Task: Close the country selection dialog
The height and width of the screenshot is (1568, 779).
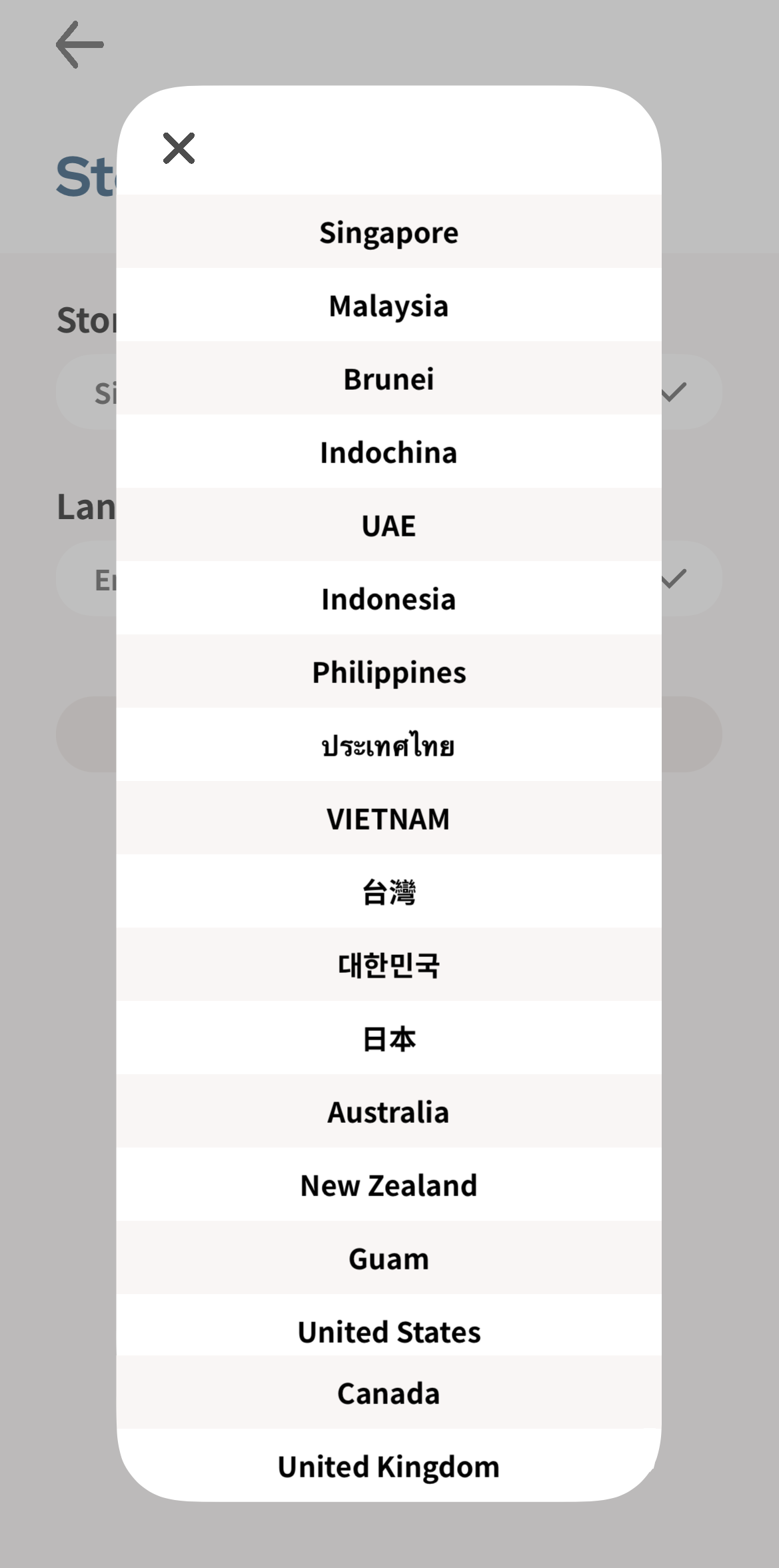Action: click(x=179, y=148)
